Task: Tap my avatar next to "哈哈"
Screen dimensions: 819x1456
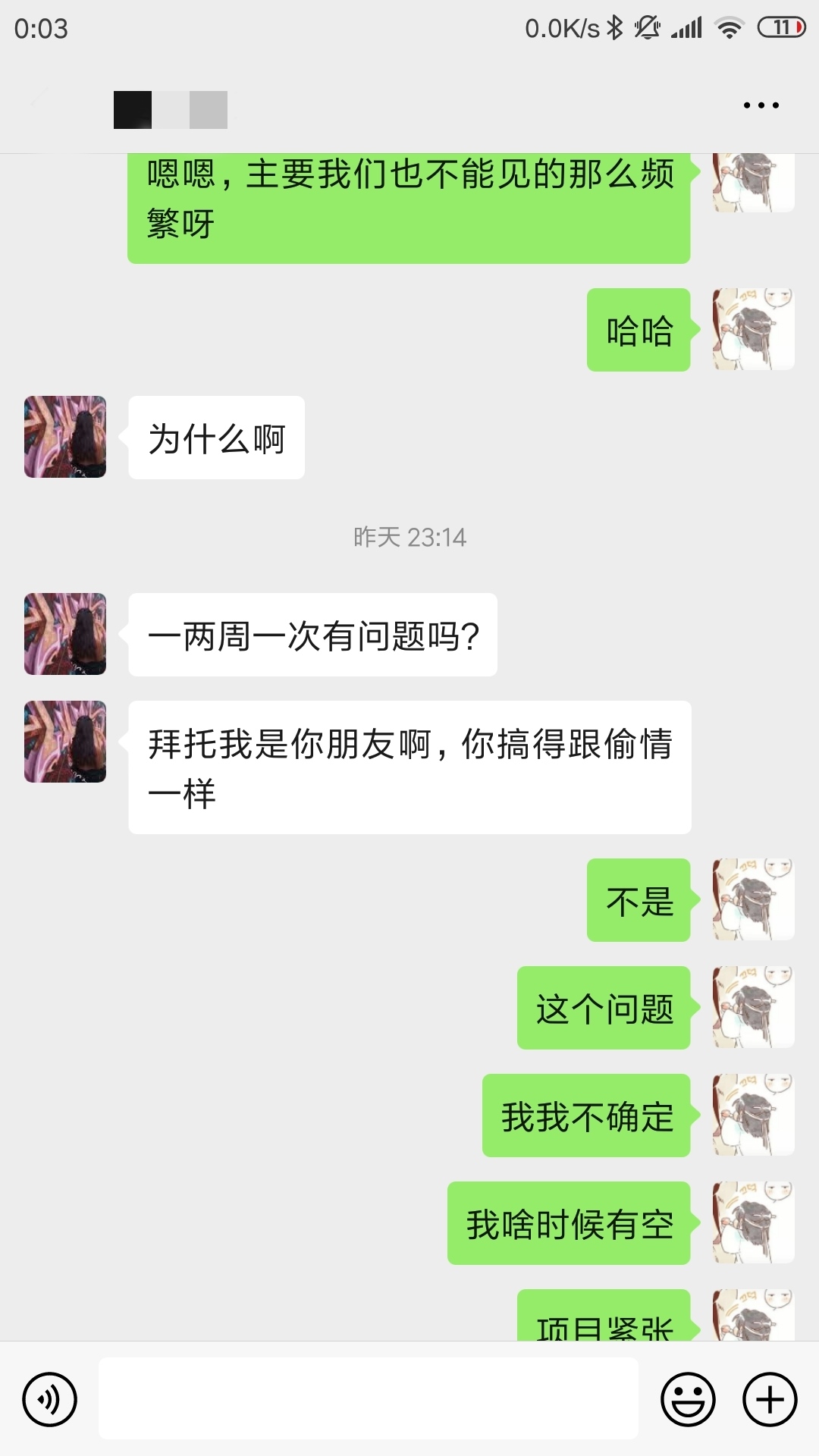Action: click(753, 329)
